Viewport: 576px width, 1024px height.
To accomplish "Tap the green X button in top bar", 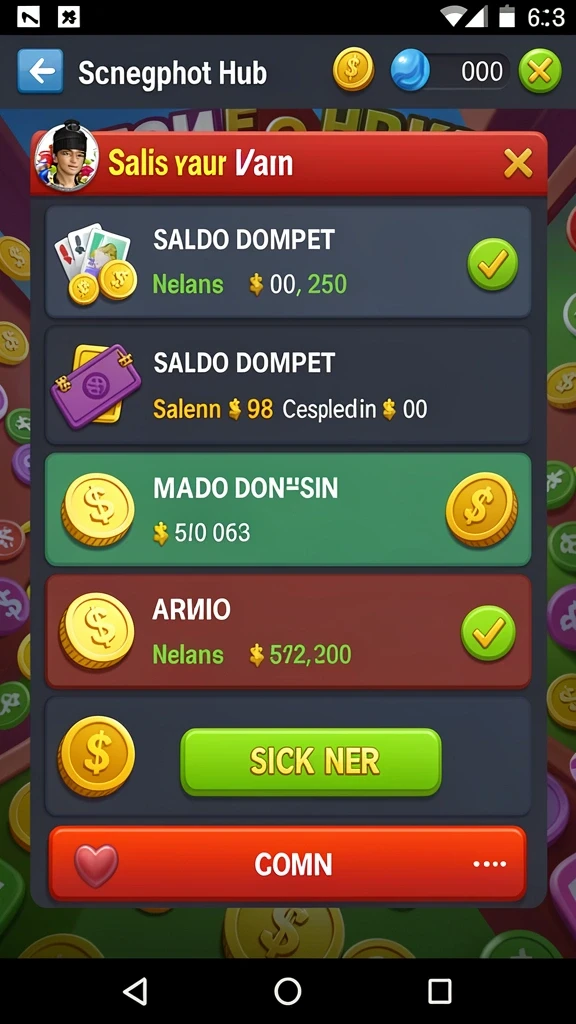I will [540, 71].
